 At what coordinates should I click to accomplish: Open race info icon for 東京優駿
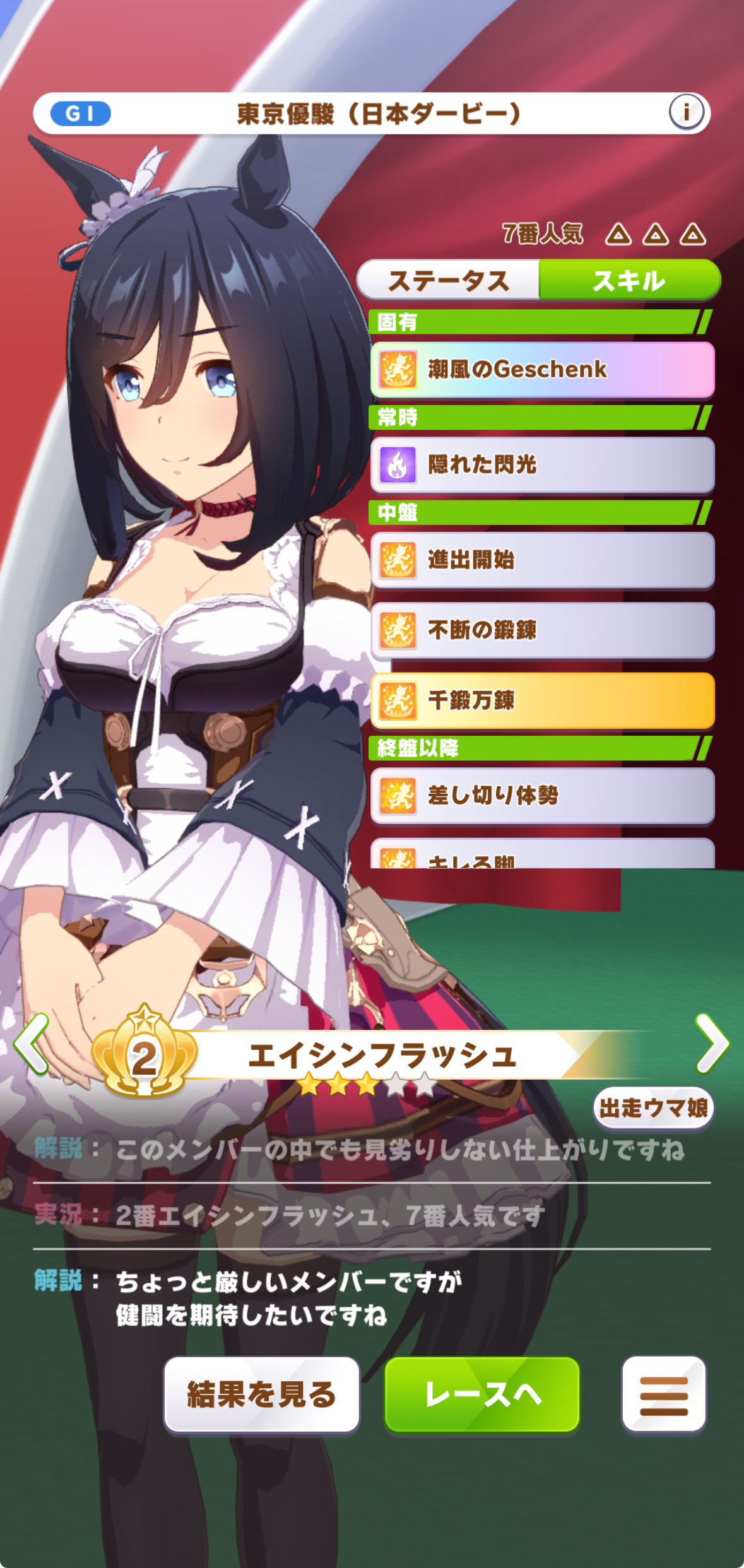(x=686, y=113)
